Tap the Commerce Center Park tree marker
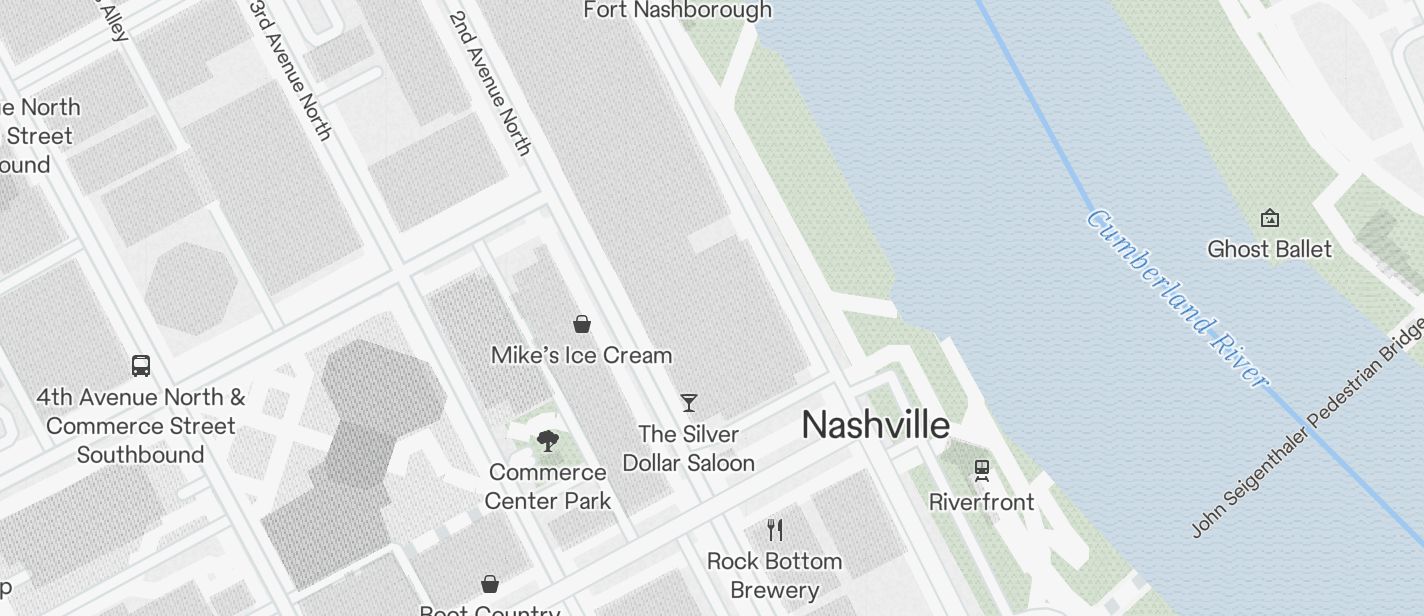1424x616 pixels. [547, 441]
